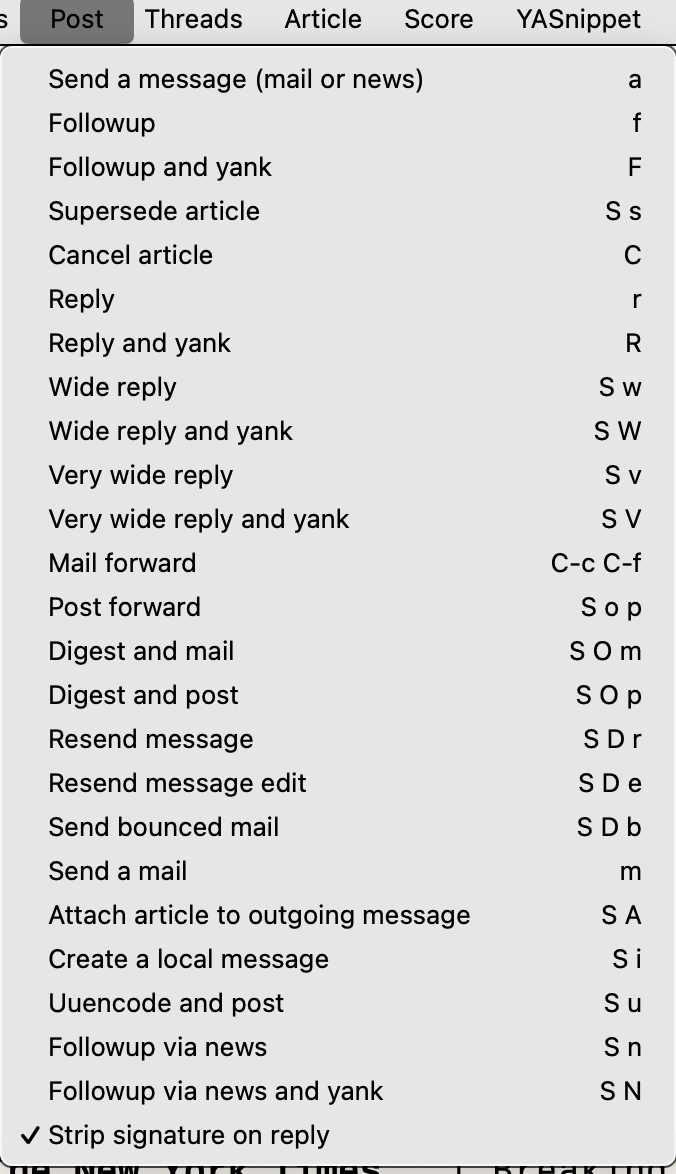The height and width of the screenshot is (1174, 676).
Task: Select Supersede article
Action: pyautogui.click(x=338, y=211)
